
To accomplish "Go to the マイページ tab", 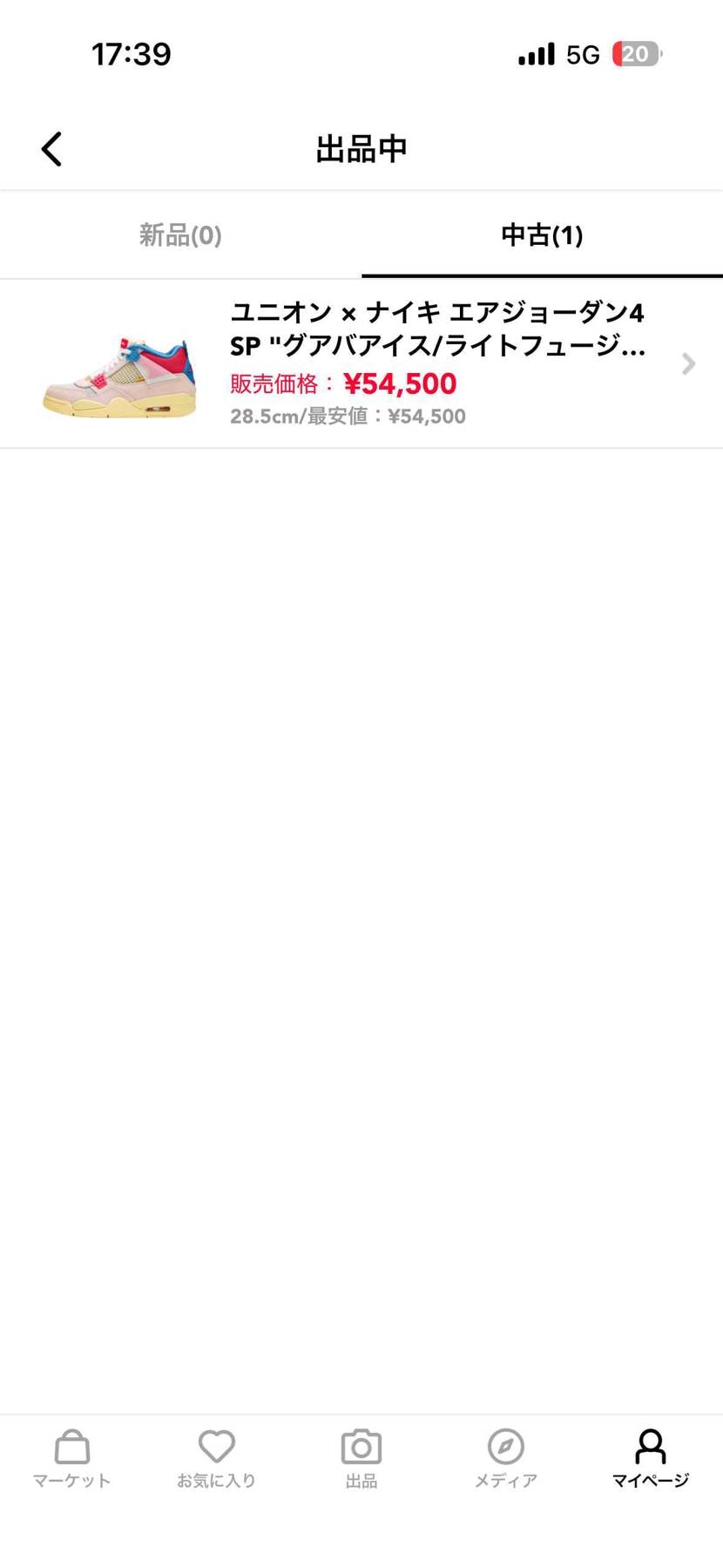I will tap(650, 1457).
